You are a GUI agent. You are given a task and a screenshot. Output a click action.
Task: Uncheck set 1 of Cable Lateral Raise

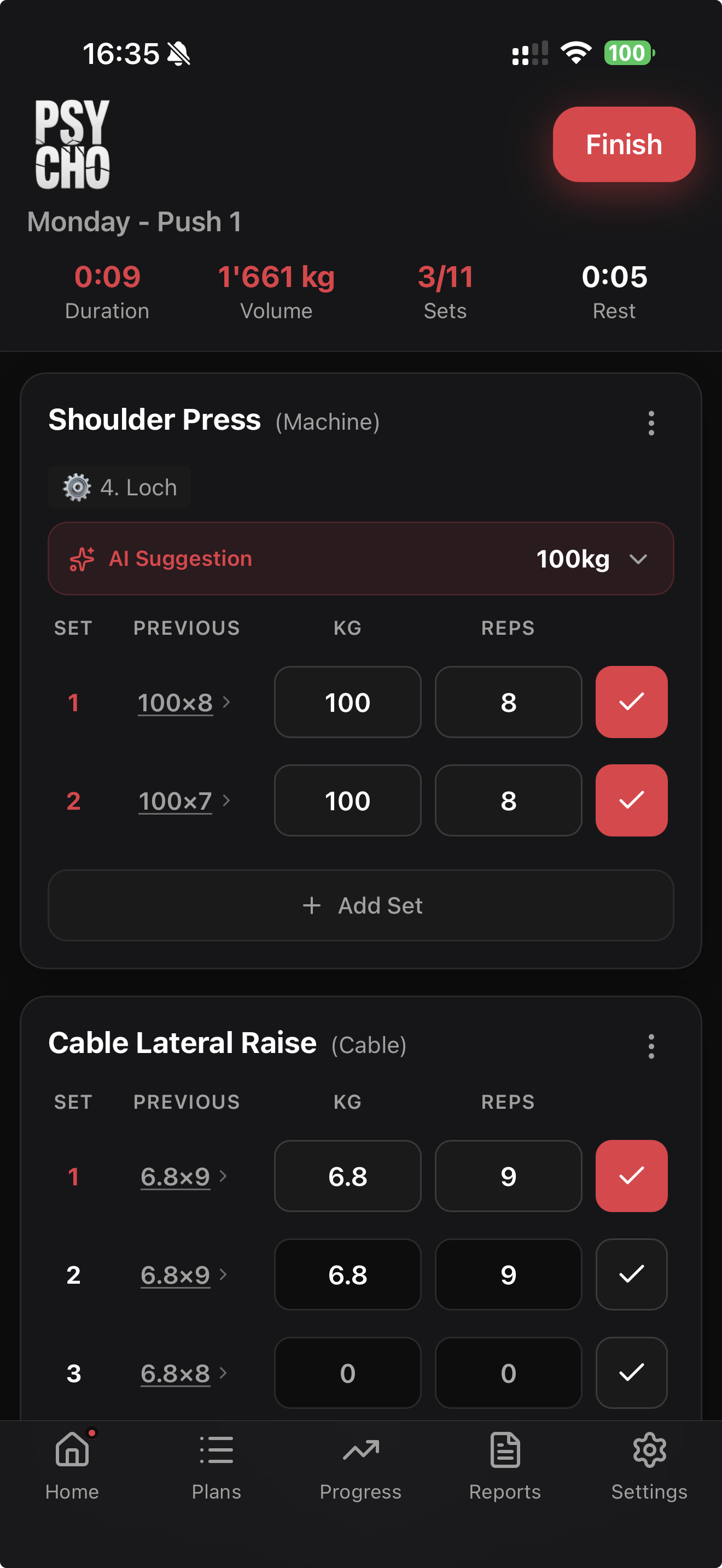pyautogui.click(x=631, y=1175)
